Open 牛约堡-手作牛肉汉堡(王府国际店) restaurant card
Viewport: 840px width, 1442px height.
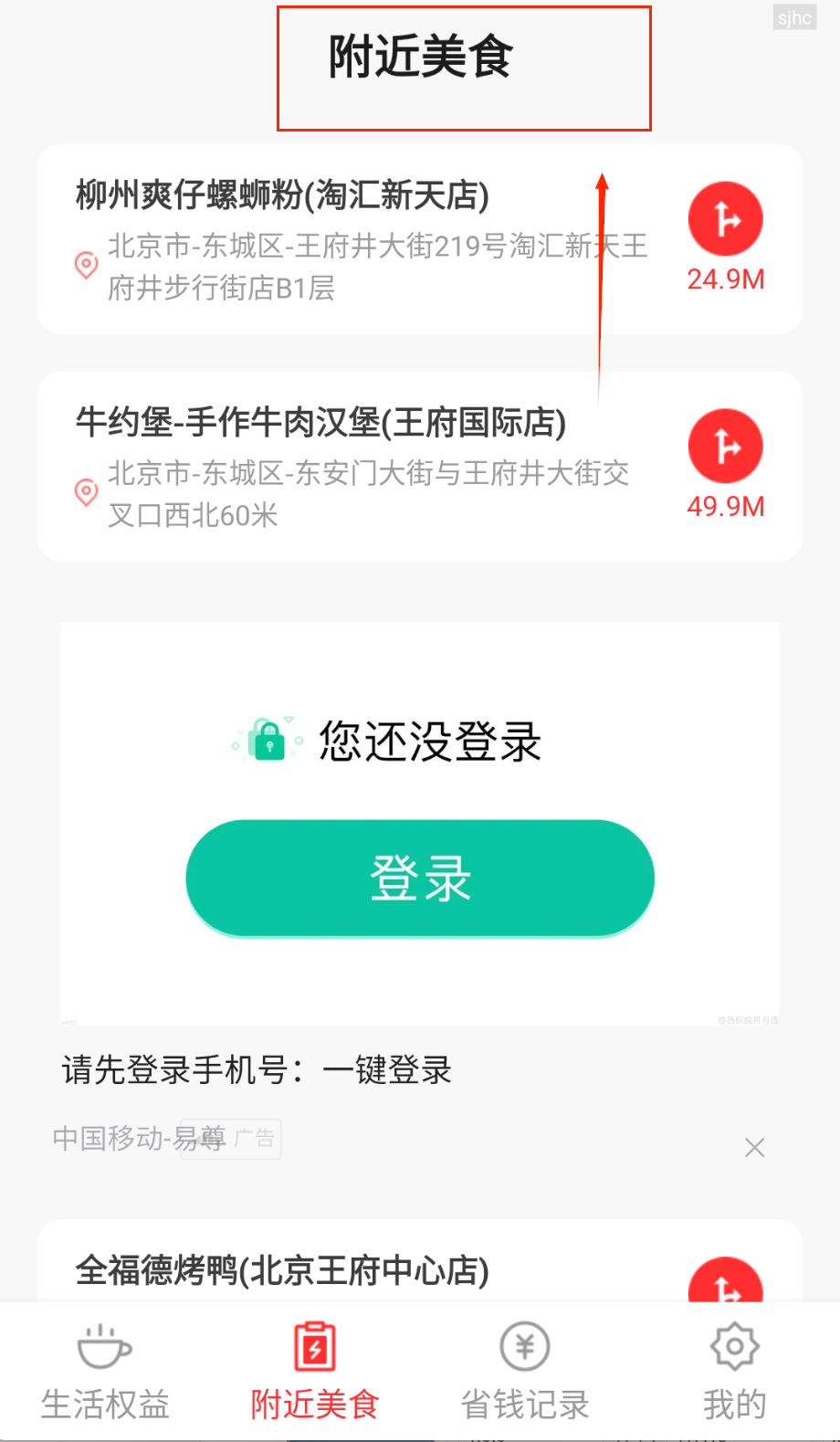[365, 466]
